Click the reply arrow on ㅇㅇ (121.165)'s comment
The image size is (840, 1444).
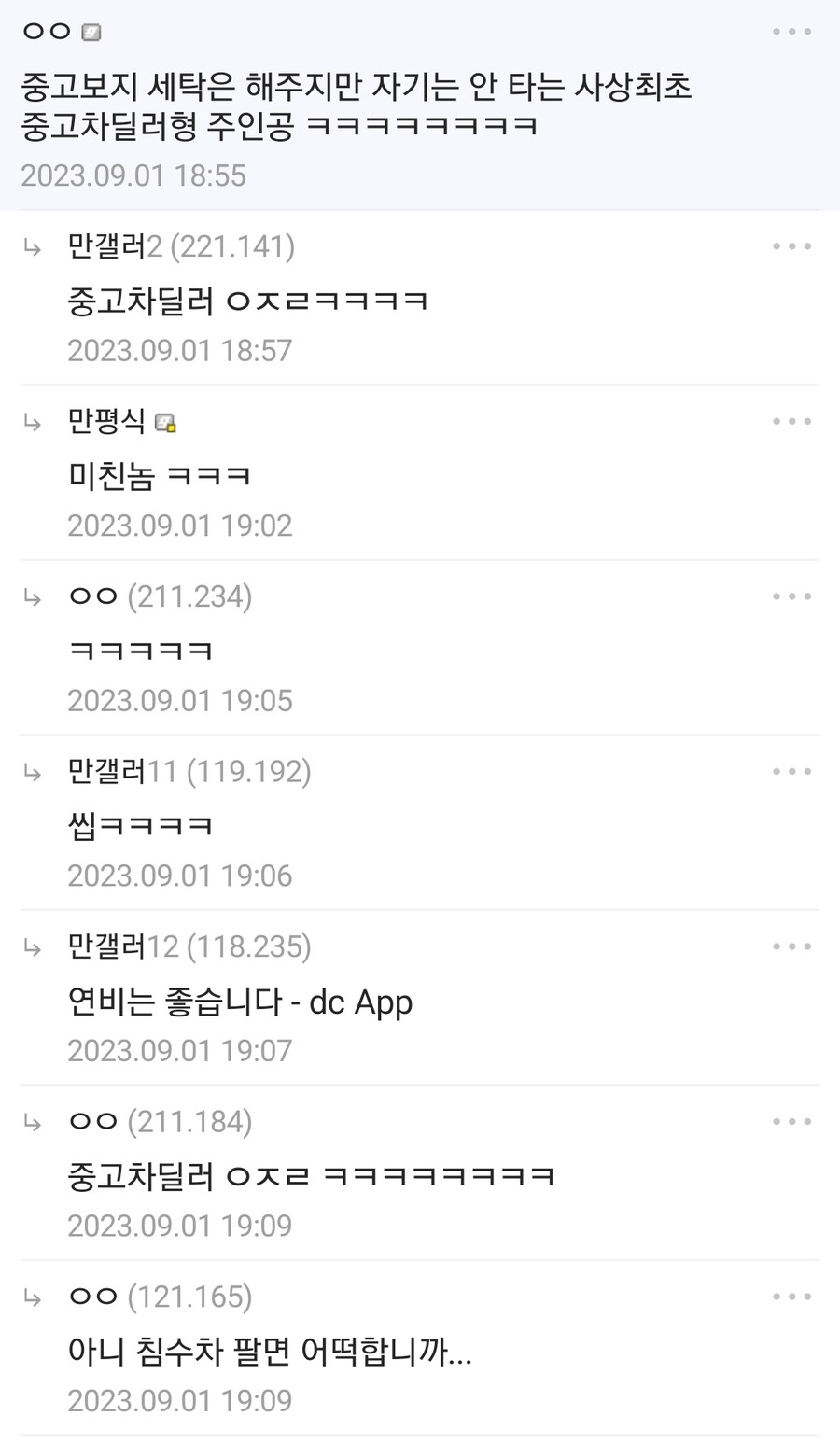[x=33, y=1297]
